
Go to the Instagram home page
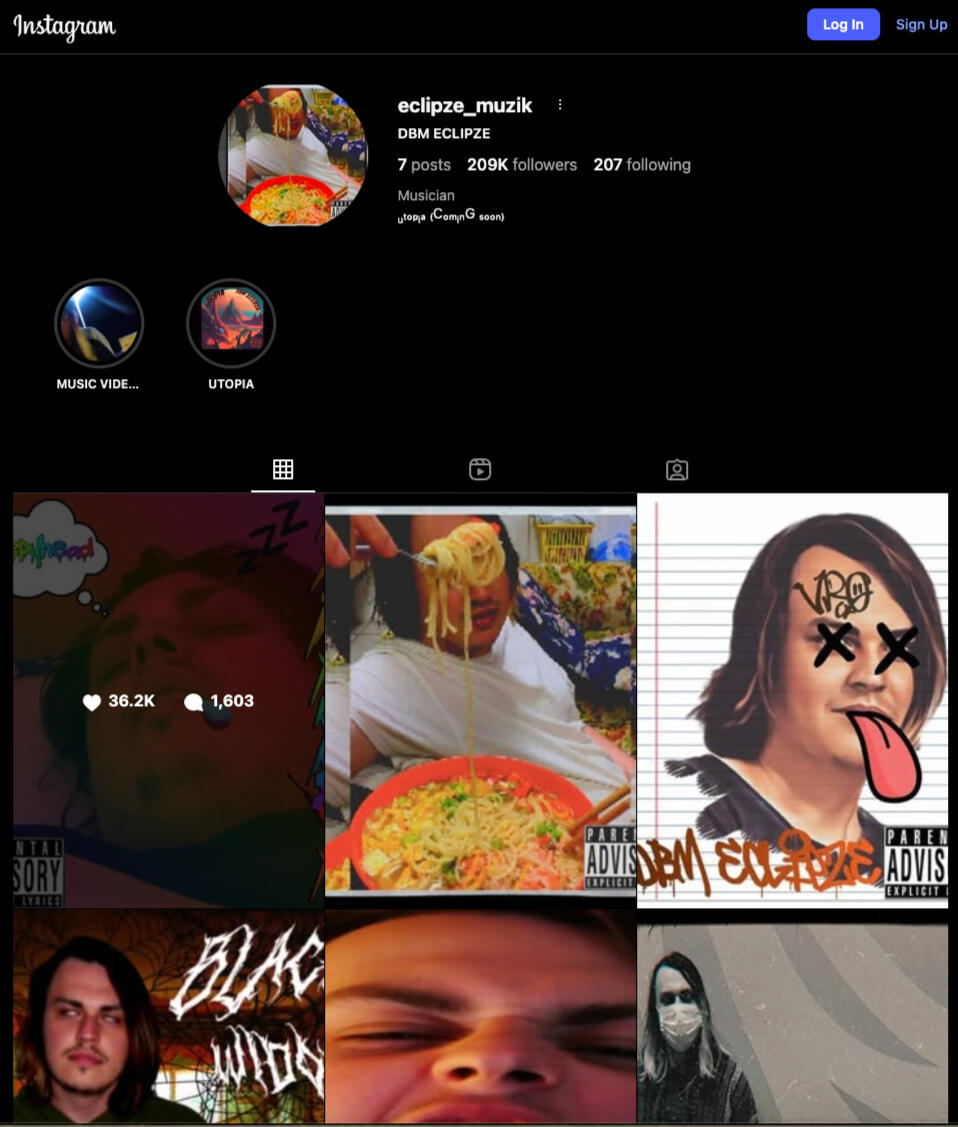pyautogui.click(x=65, y=26)
